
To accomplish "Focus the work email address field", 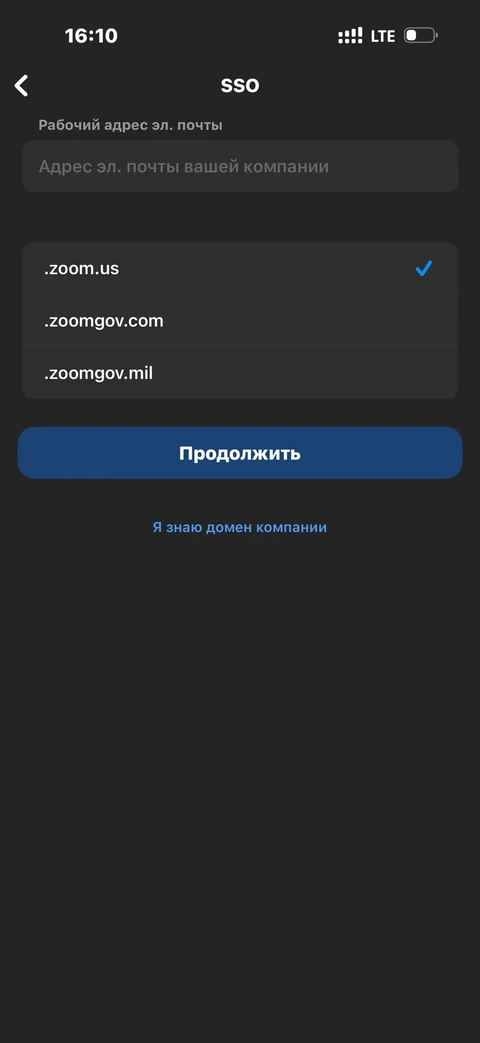I will tap(240, 166).
